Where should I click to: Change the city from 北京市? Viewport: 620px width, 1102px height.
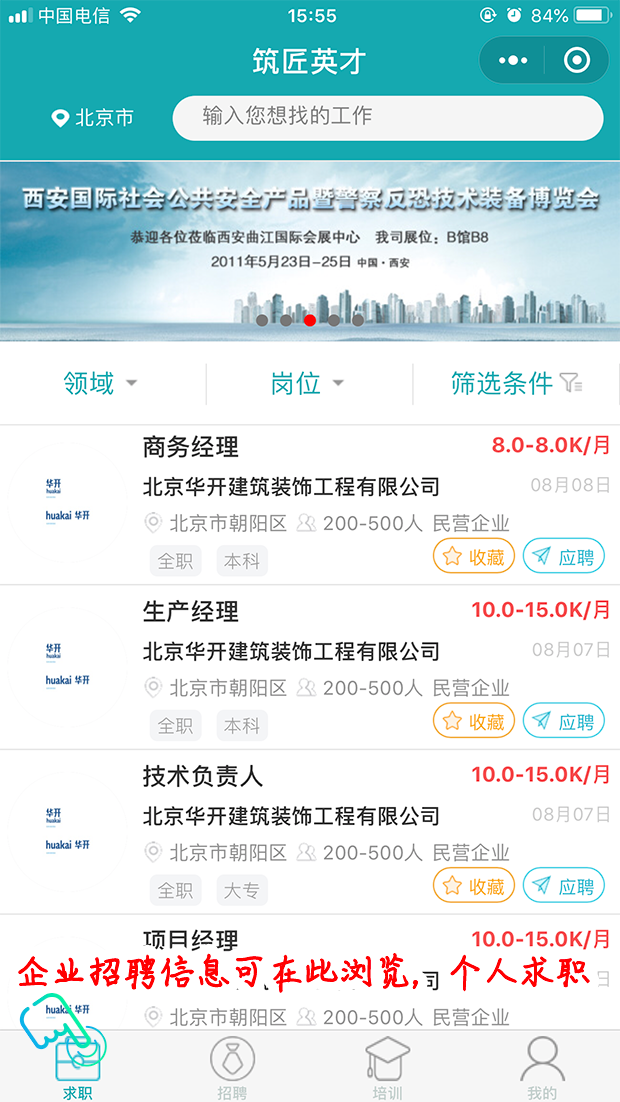(x=93, y=118)
